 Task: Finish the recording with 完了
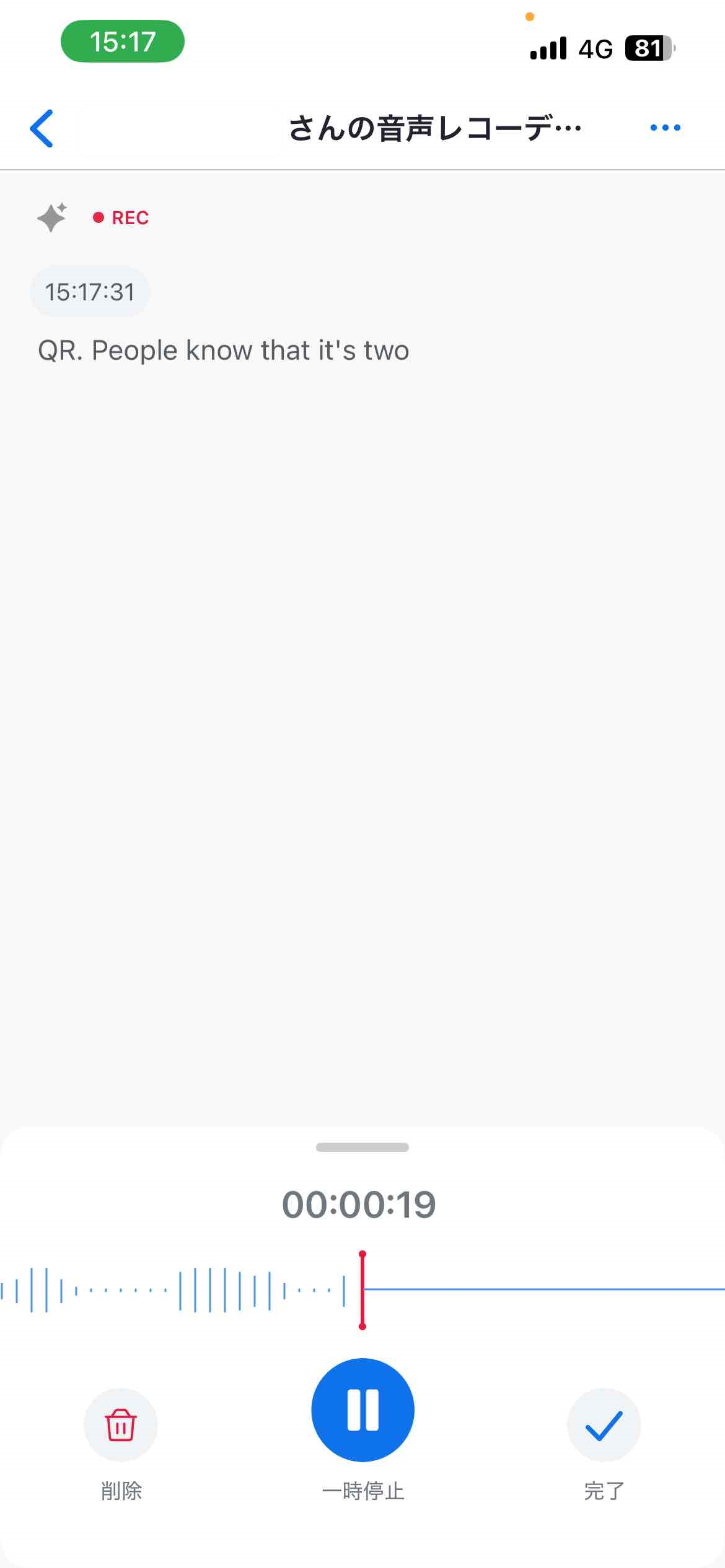tap(604, 1425)
